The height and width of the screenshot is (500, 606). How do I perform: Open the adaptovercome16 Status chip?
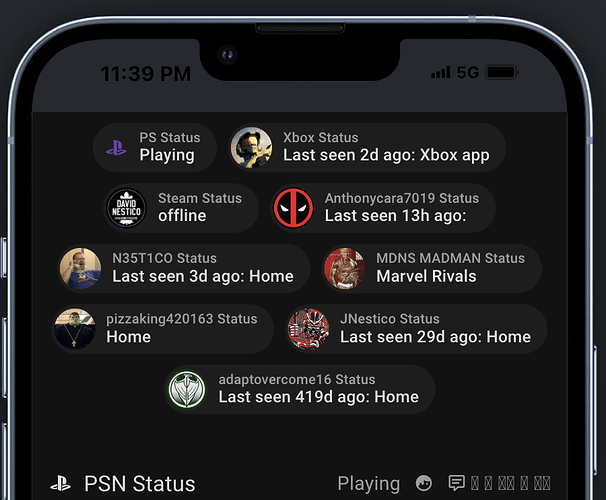point(299,389)
